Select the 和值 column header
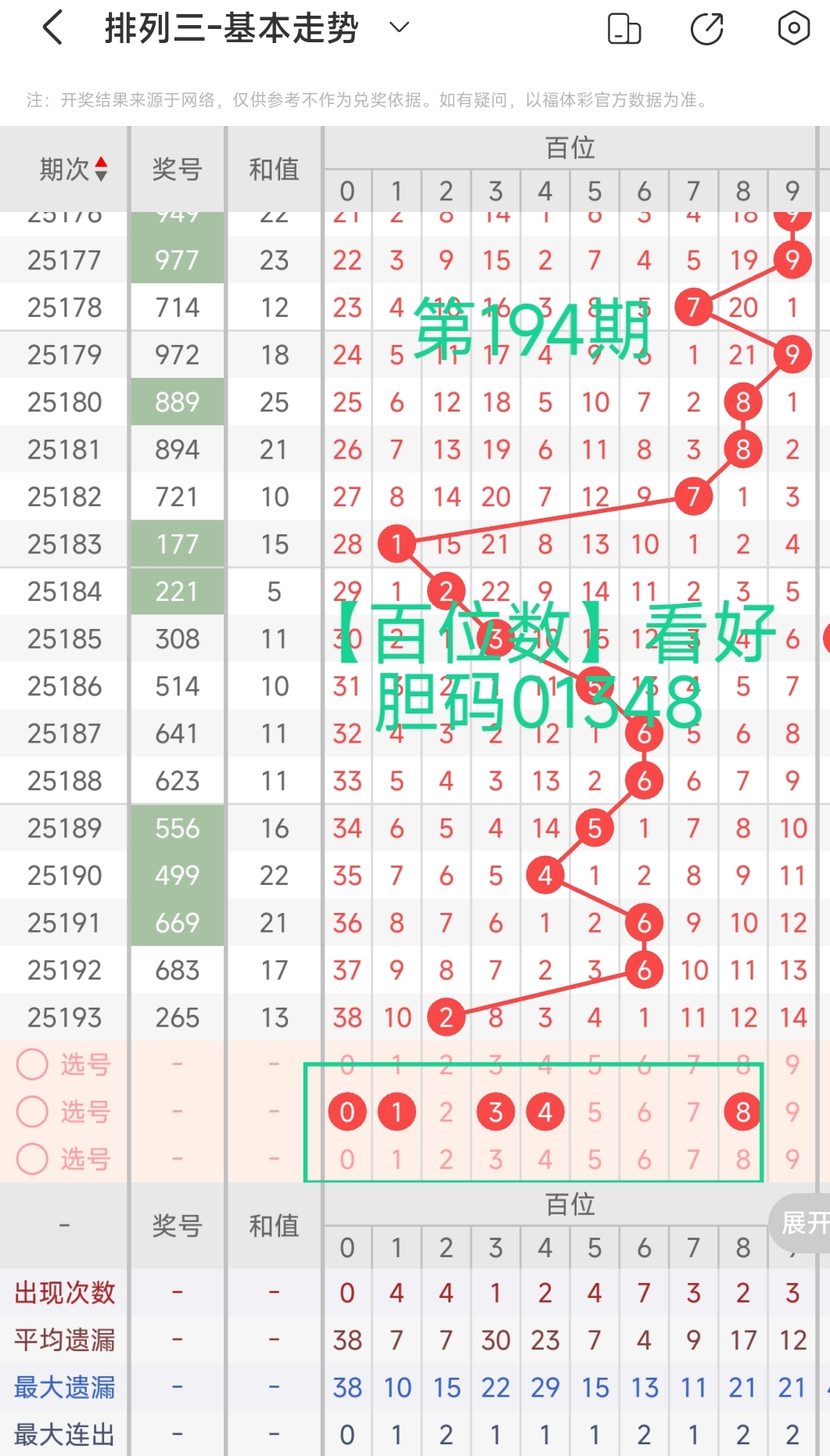The width and height of the screenshot is (830, 1456). (x=273, y=167)
